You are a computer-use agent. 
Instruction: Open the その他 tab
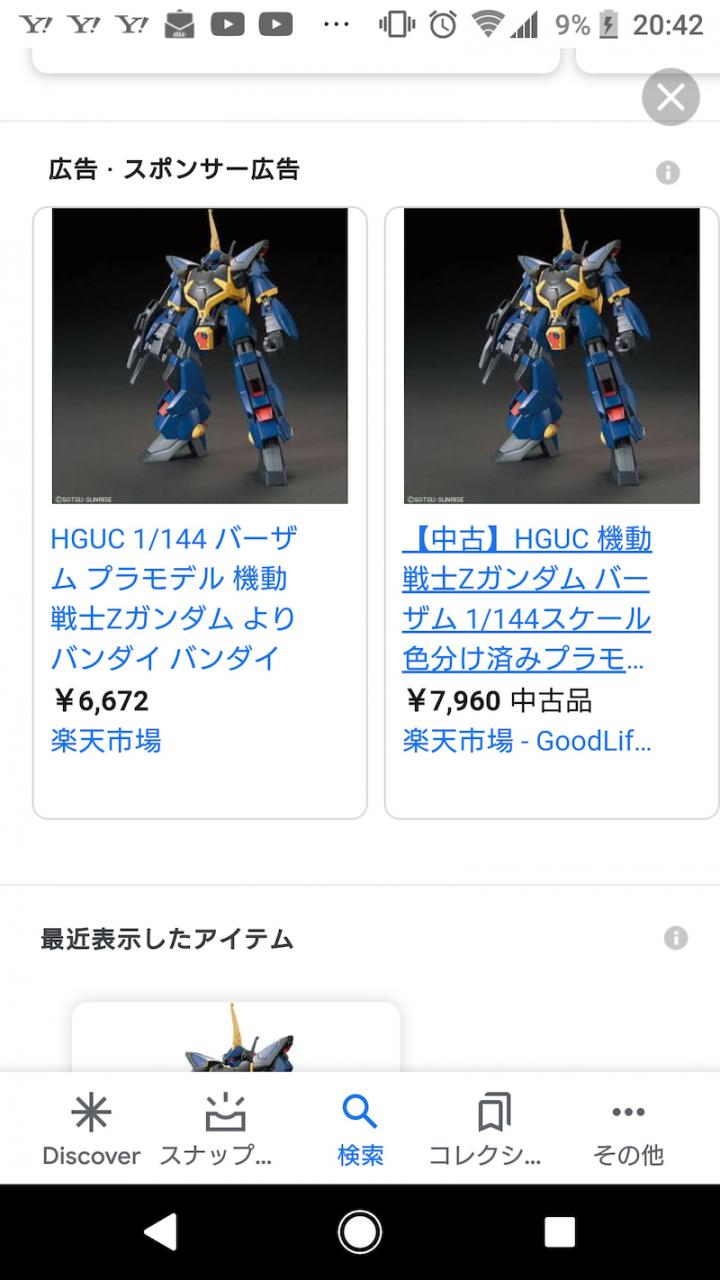(628, 1130)
